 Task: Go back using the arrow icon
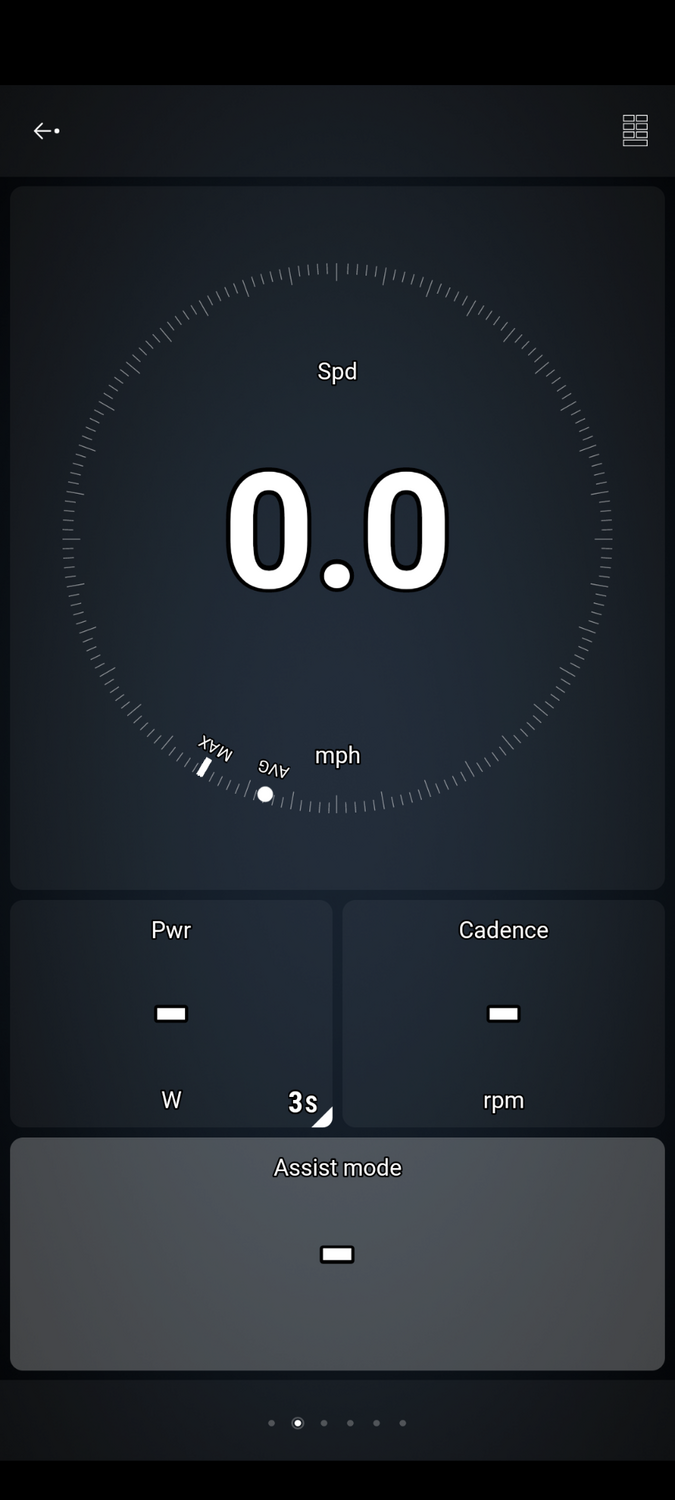[x=45, y=131]
